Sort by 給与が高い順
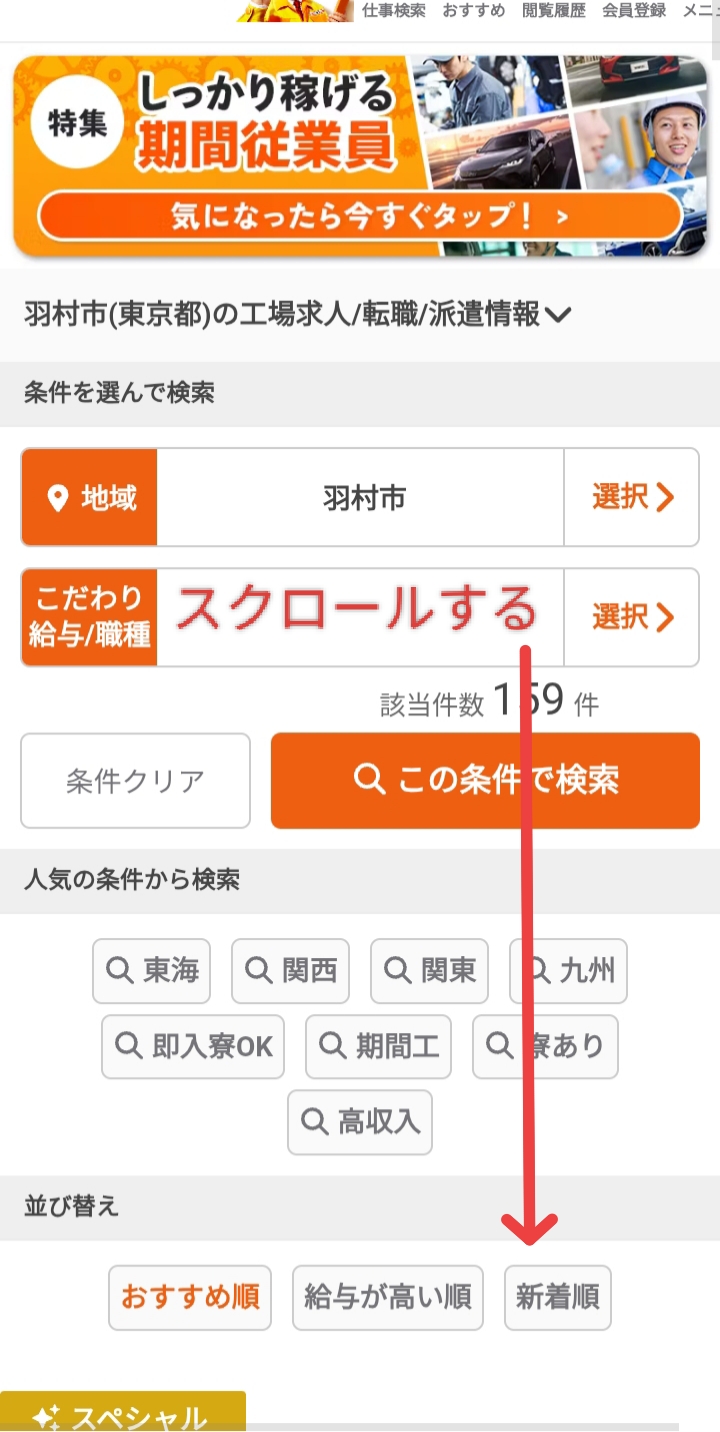Viewport: 720px width, 1432px height. click(x=388, y=1298)
